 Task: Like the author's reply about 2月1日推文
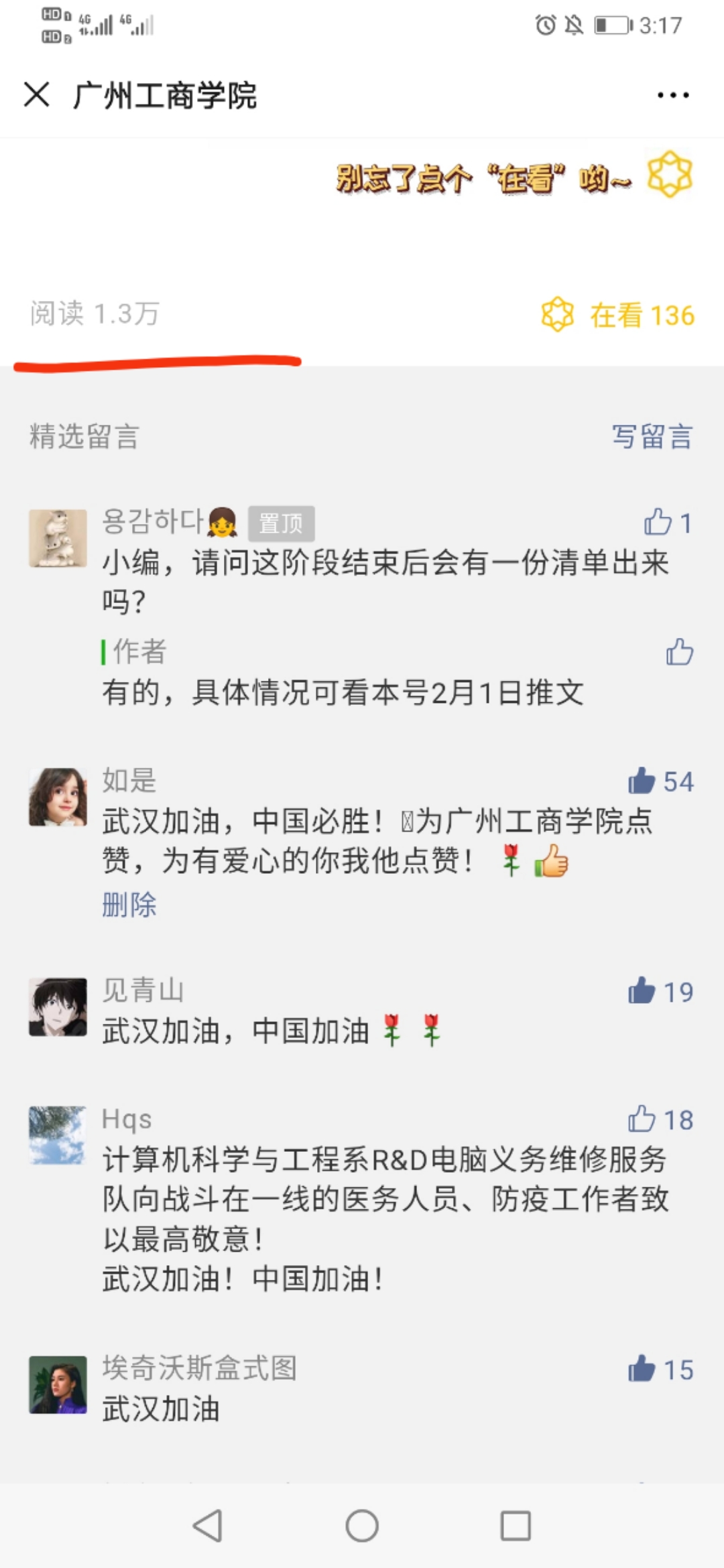pyautogui.click(x=679, y=651)
